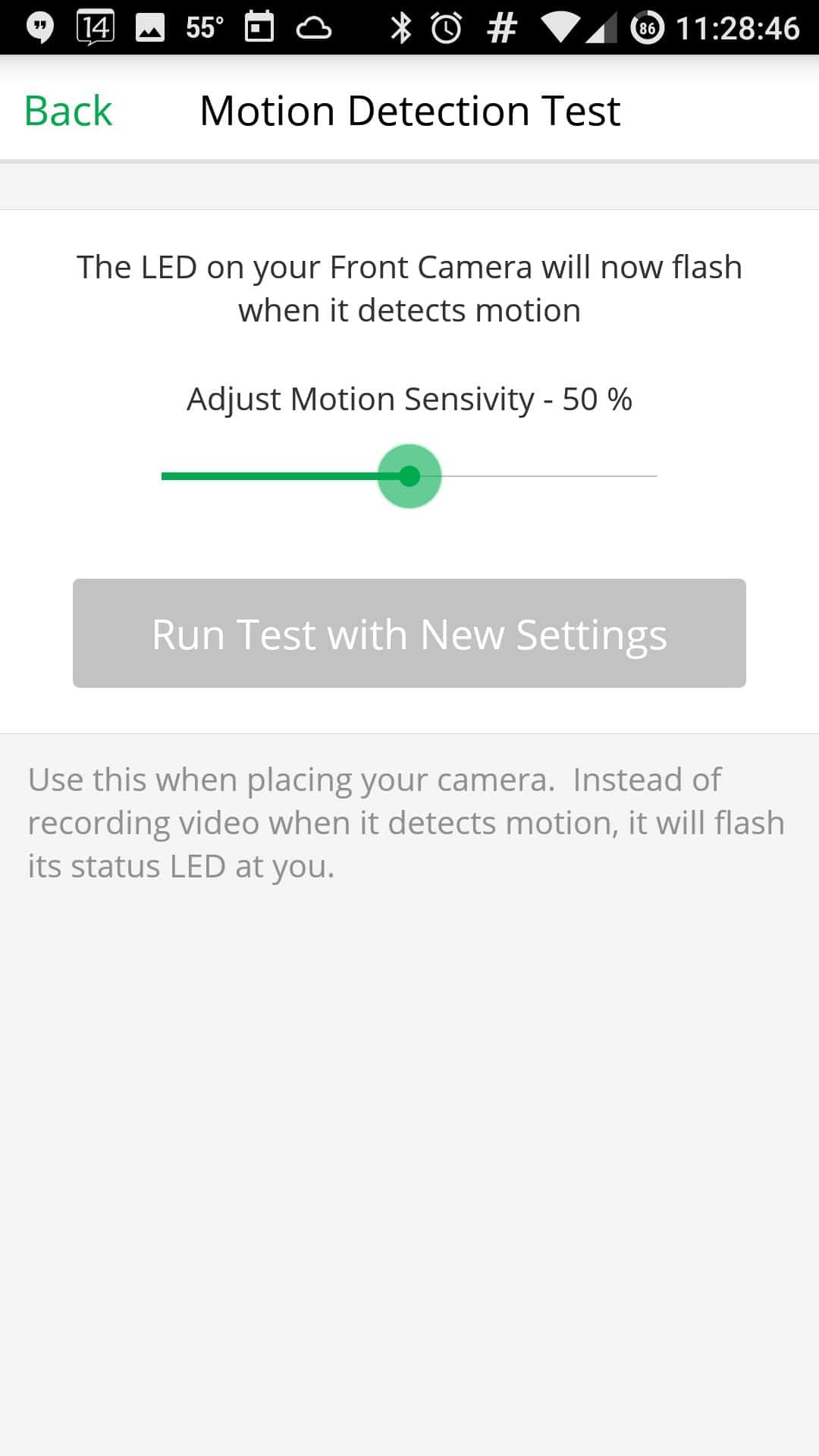Go back using the Back button
Viewport: 819px width, 1456px height.
pos(68,111)
